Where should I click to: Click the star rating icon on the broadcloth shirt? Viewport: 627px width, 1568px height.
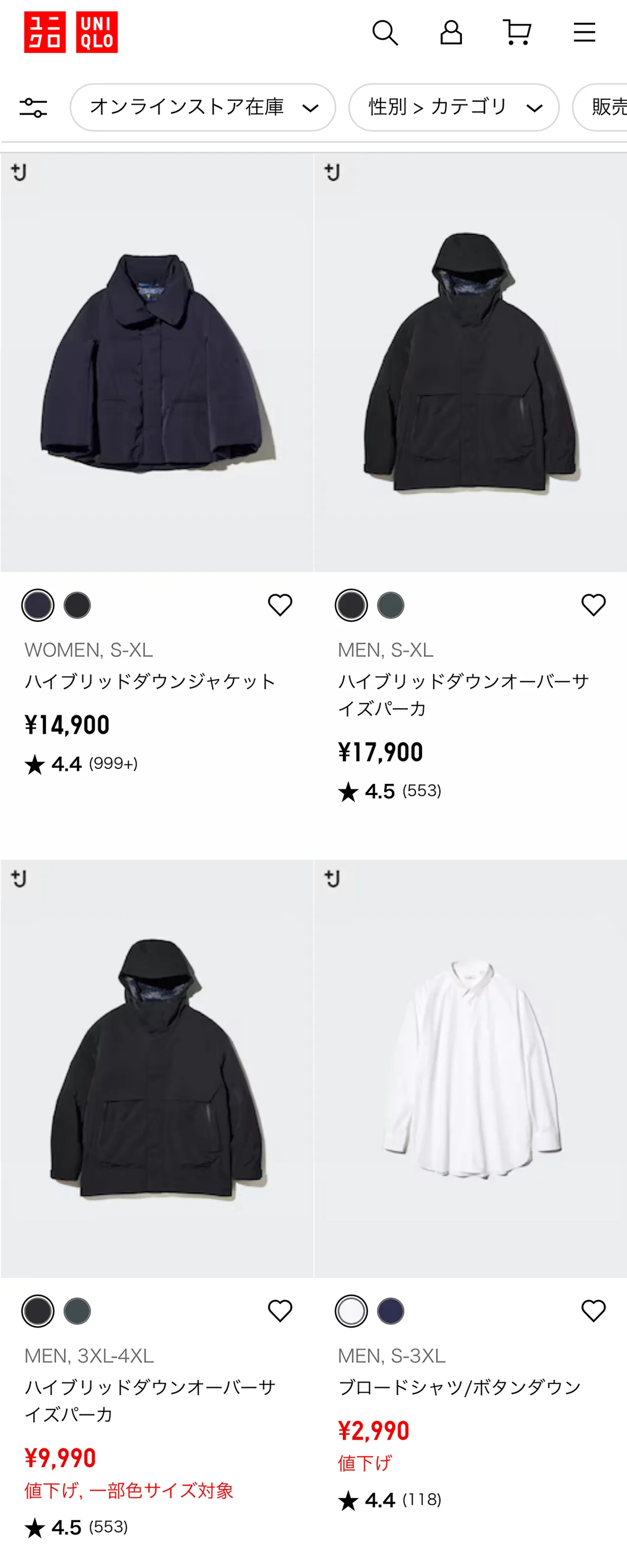[x=349, y=1501]
